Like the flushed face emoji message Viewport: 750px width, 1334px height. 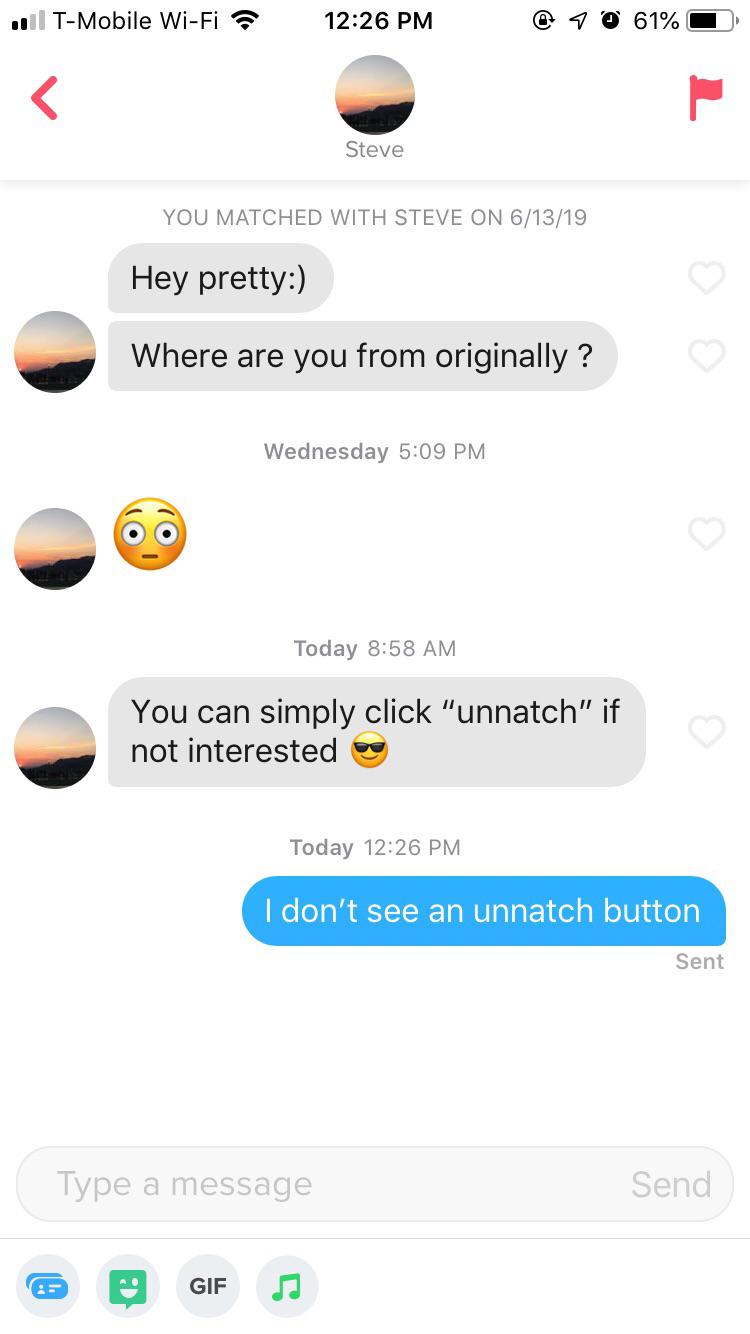point(706,534)
